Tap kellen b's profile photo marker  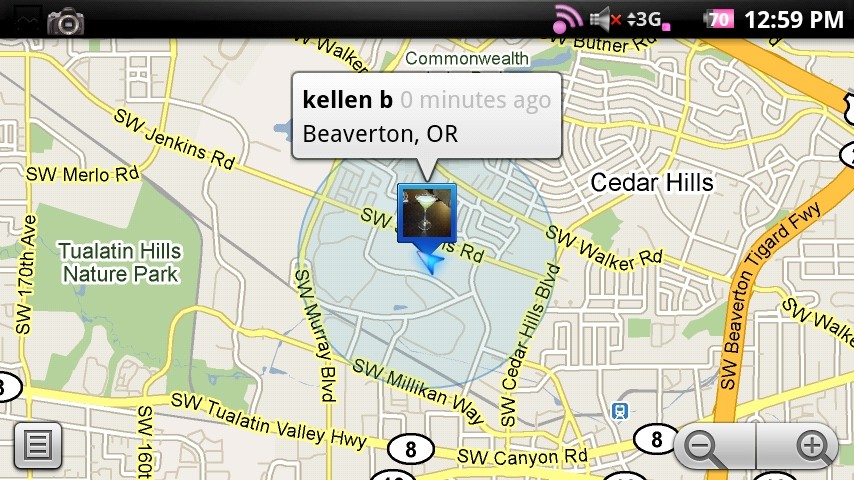(427, 211)
